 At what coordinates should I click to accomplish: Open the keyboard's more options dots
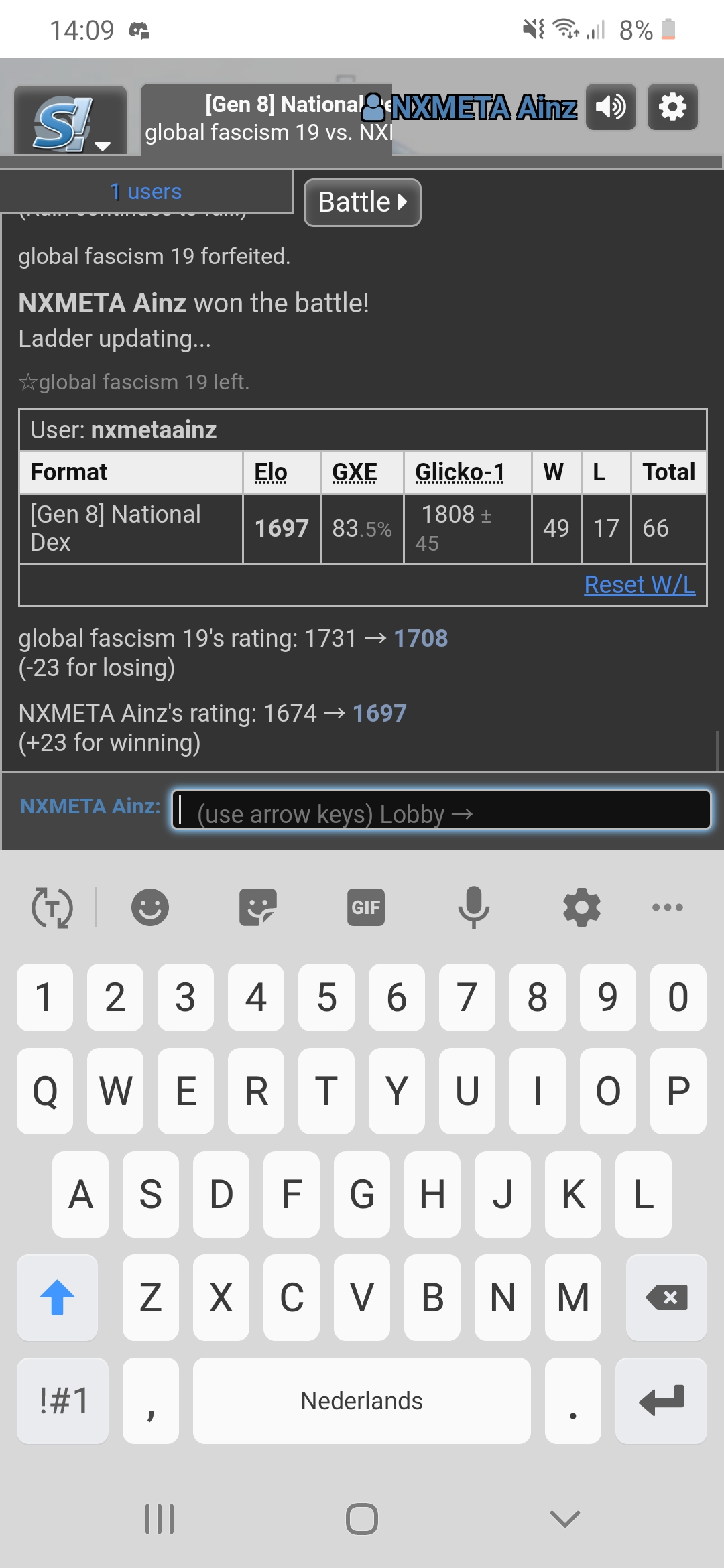coord(668,907)
